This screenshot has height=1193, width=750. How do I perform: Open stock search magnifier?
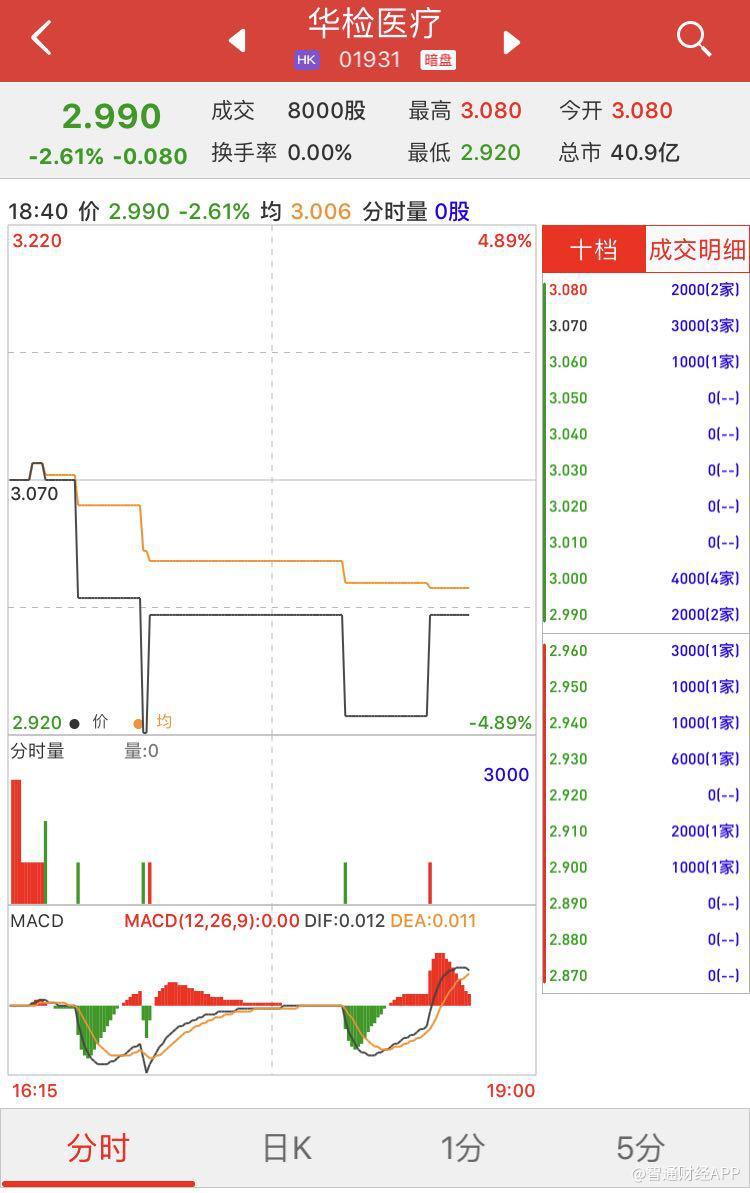coord(693,39)
